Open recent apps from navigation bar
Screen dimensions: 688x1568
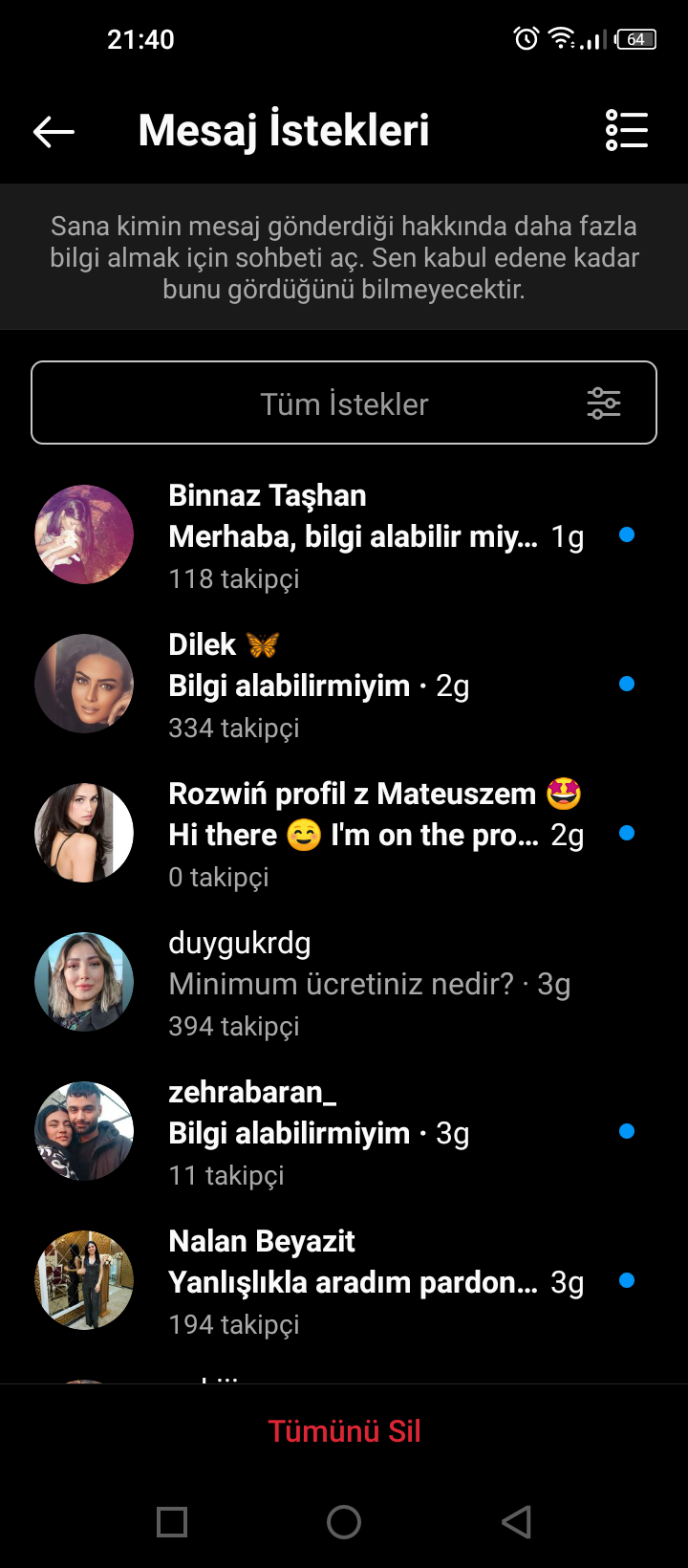click(x=172, y=1522)
